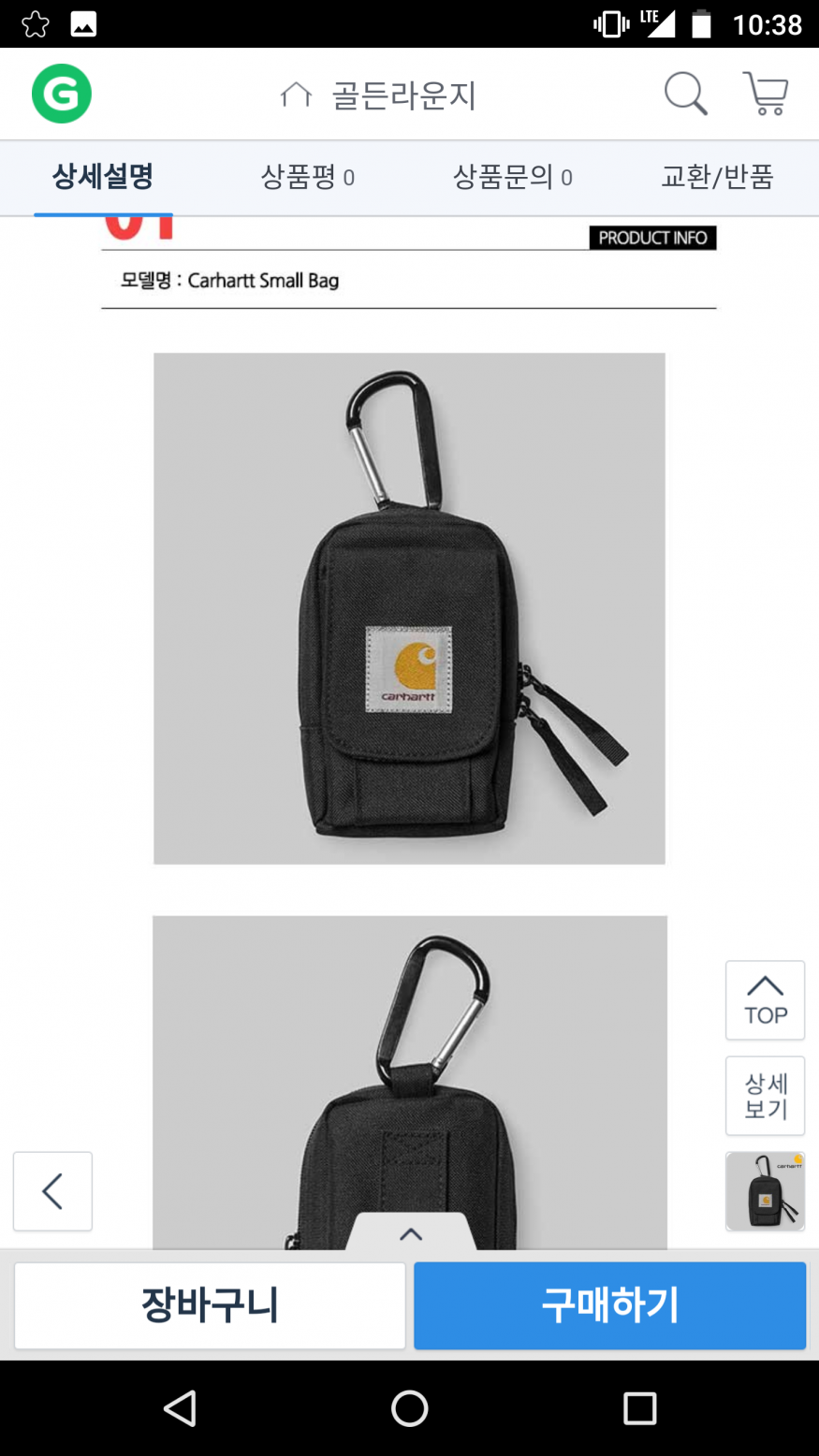The width and height of the screenshot is (819, 1456).
Task: Add item to 장바구니
Action: pos(210,1305)
